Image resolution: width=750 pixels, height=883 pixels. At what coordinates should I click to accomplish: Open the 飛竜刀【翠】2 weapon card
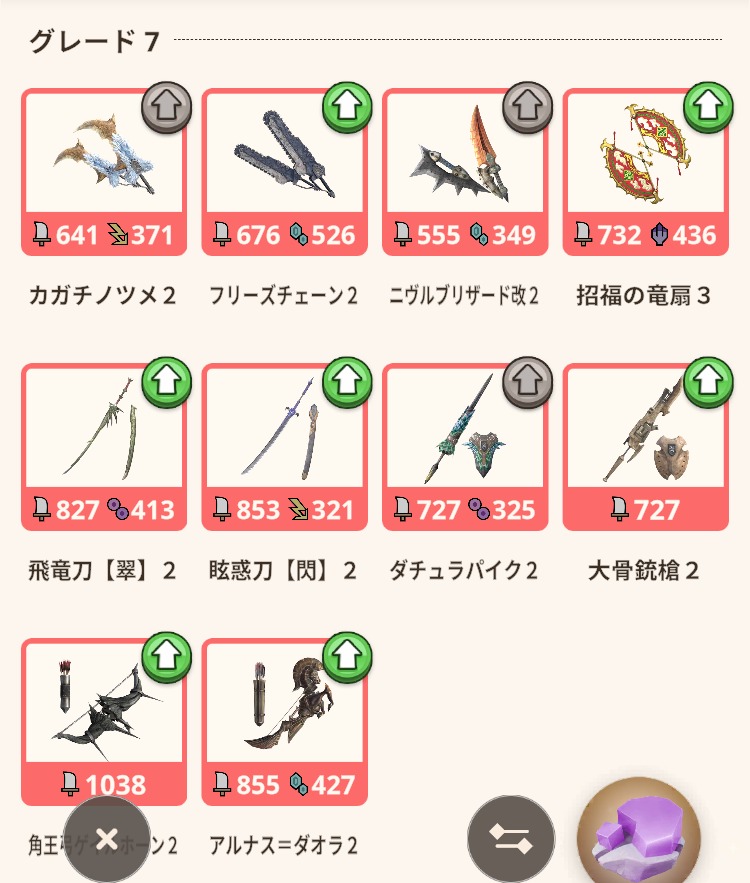pyautogui.click(x=103, y=447)
